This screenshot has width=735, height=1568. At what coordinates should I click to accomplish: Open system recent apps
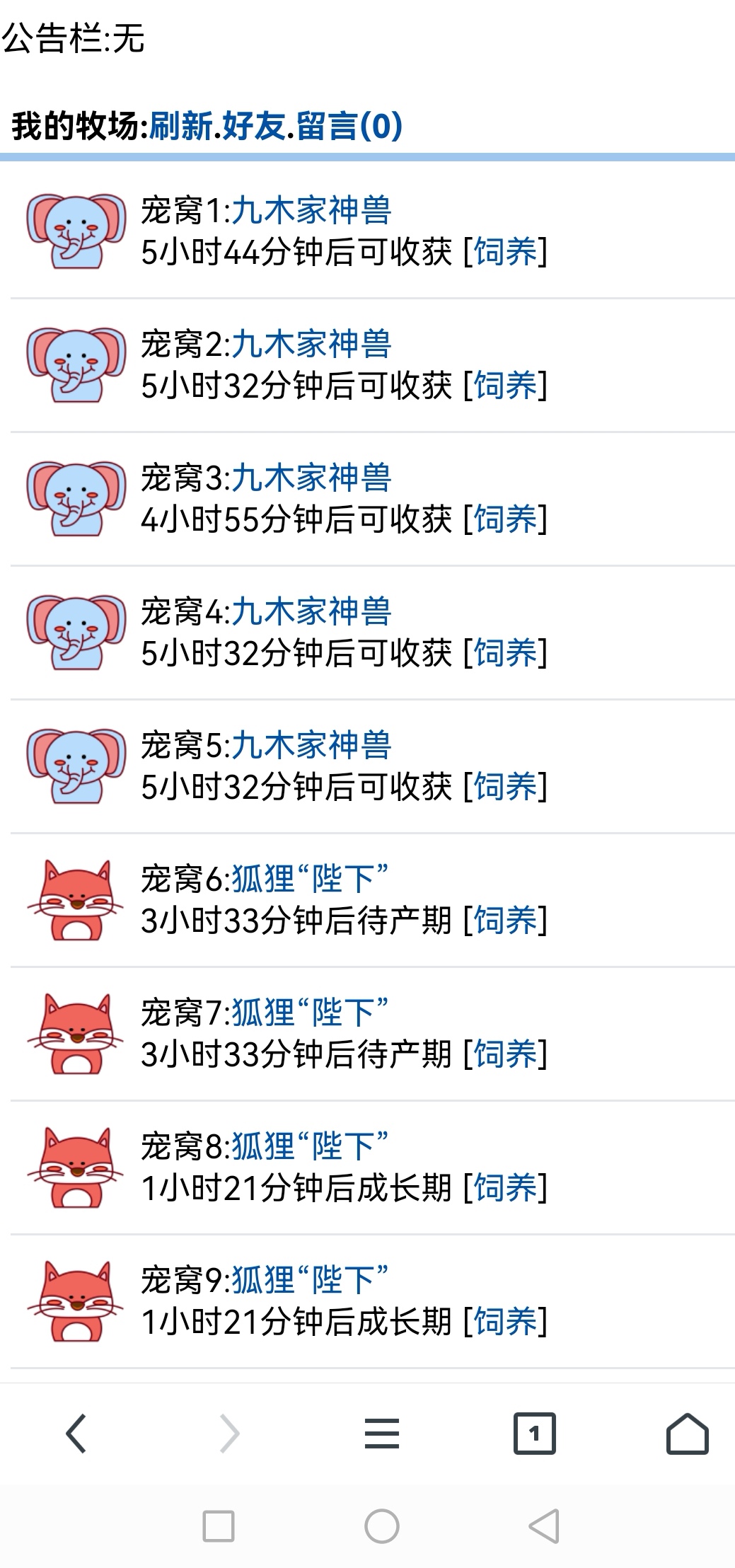click(x=219, y=1526)
